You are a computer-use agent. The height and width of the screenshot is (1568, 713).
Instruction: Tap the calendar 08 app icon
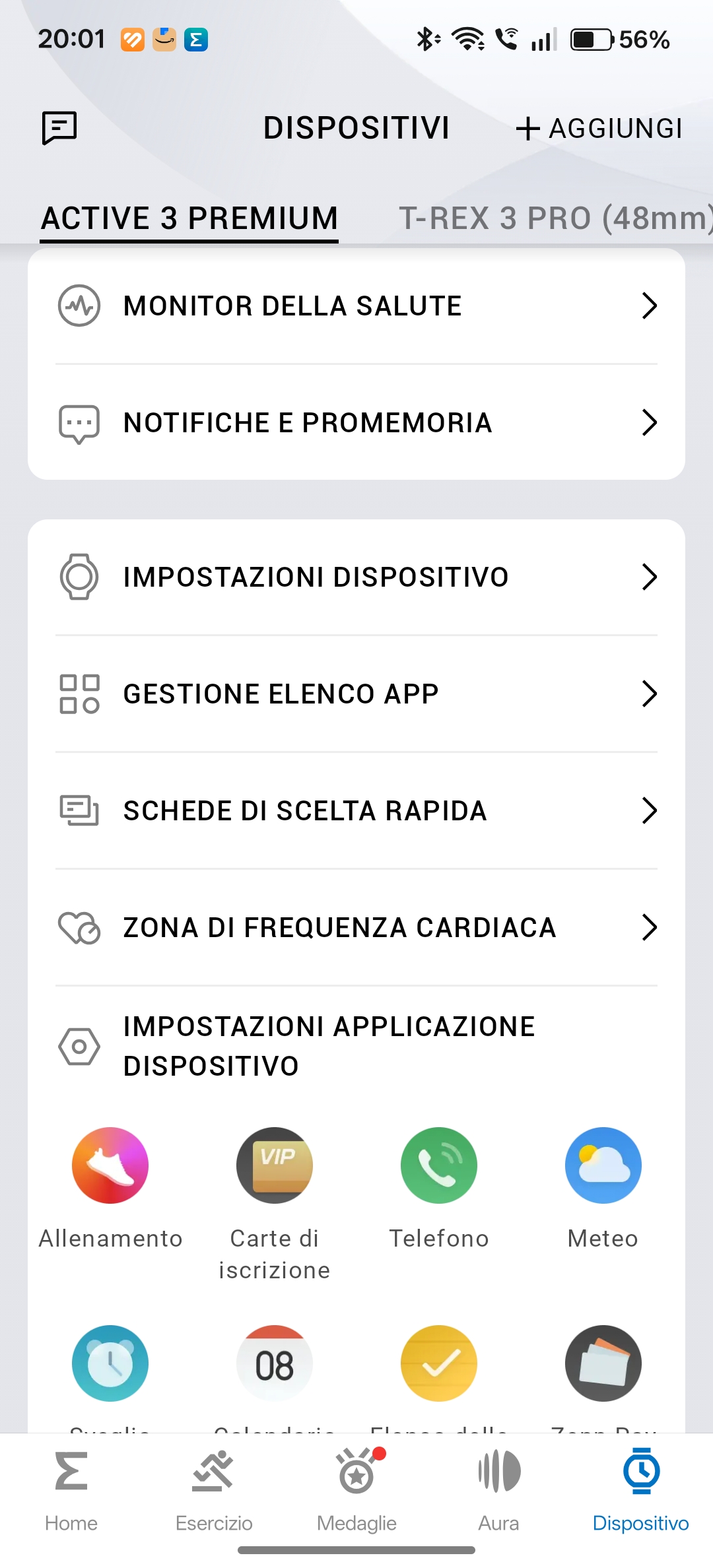click(275, 1363)
